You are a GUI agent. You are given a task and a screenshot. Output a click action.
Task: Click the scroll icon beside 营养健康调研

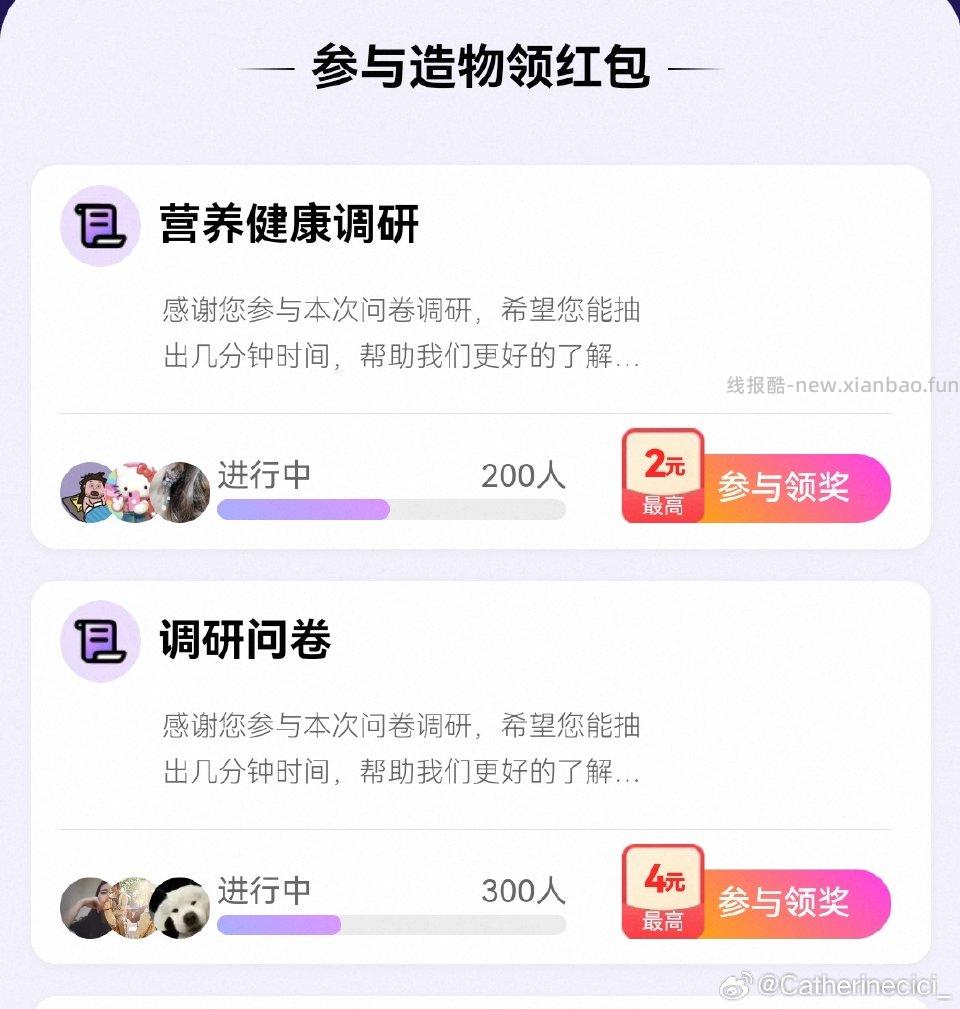tap(99, 228)
